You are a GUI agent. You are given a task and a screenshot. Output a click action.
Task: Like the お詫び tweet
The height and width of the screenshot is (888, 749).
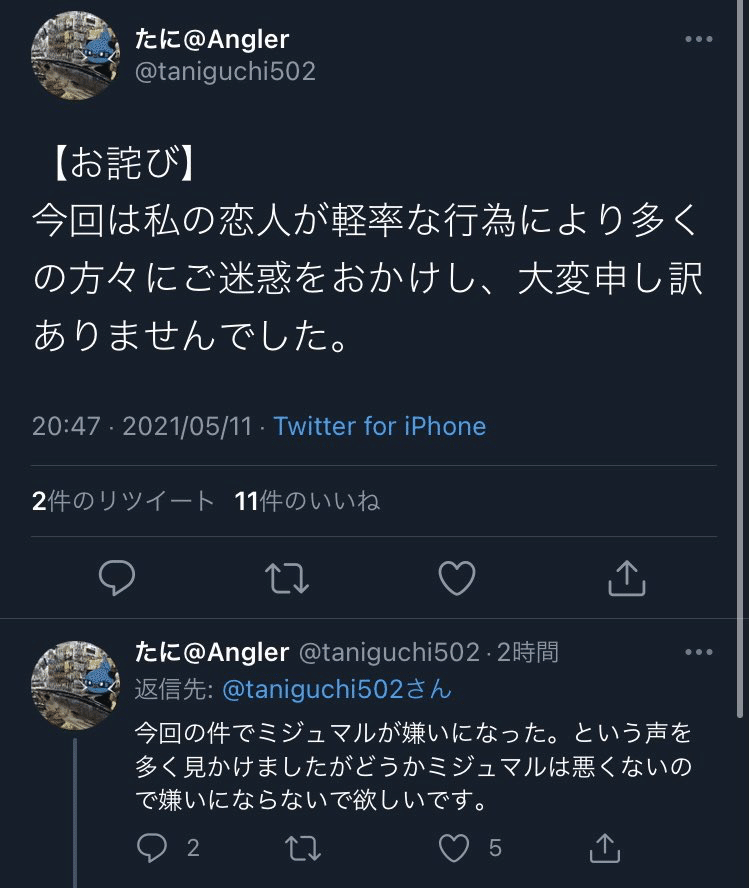pos(456,577)
